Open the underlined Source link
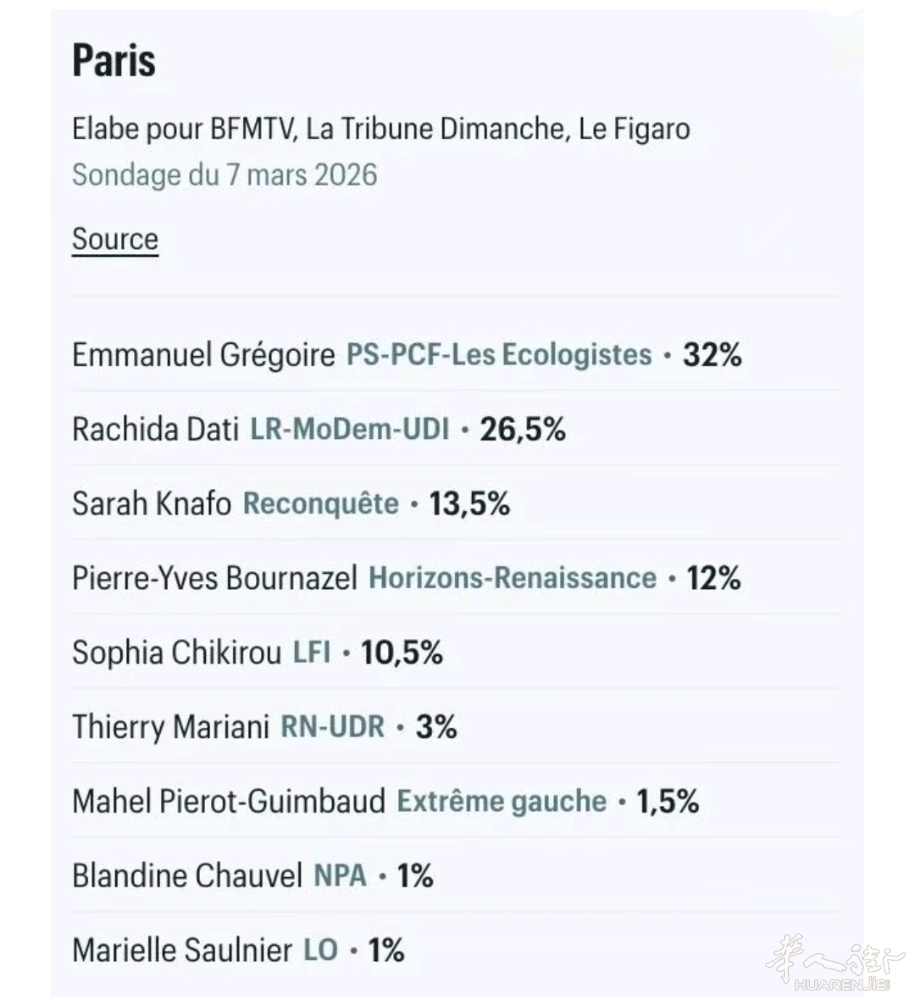 (115, 240)
